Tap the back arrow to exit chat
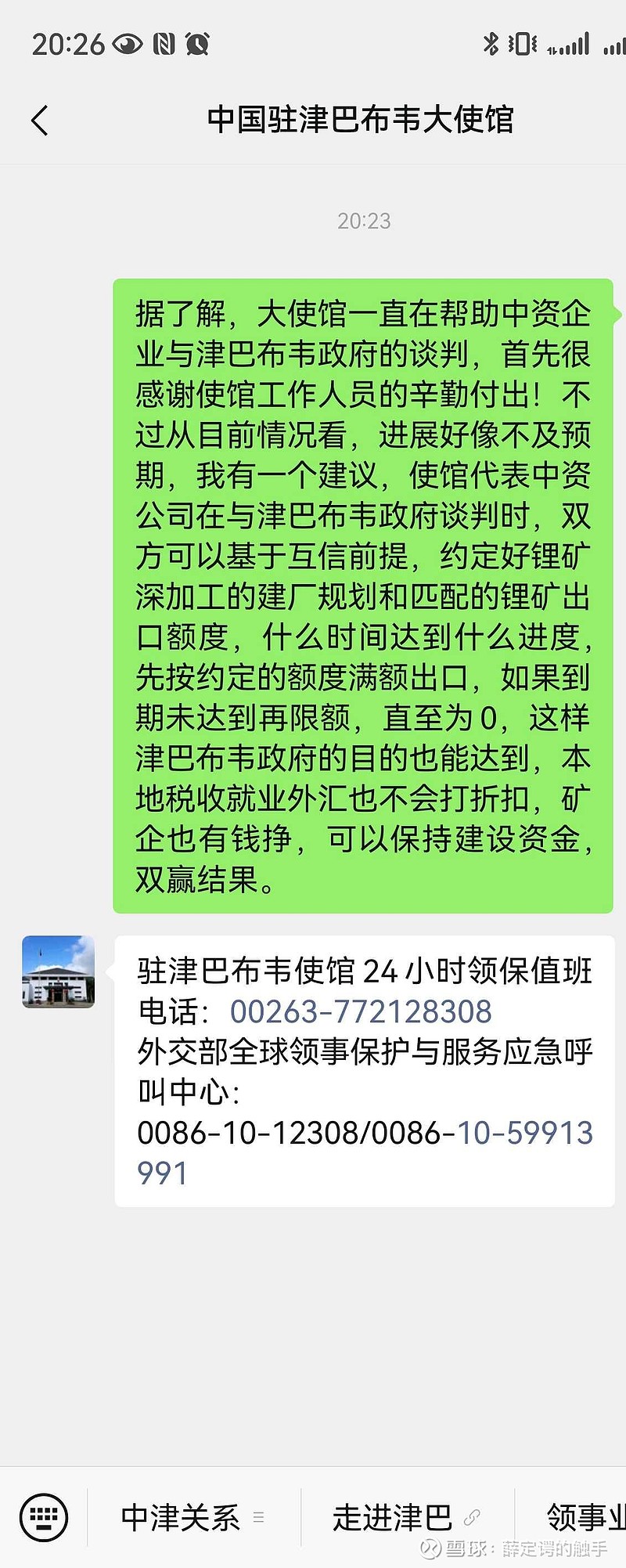 tap(38, 121)
